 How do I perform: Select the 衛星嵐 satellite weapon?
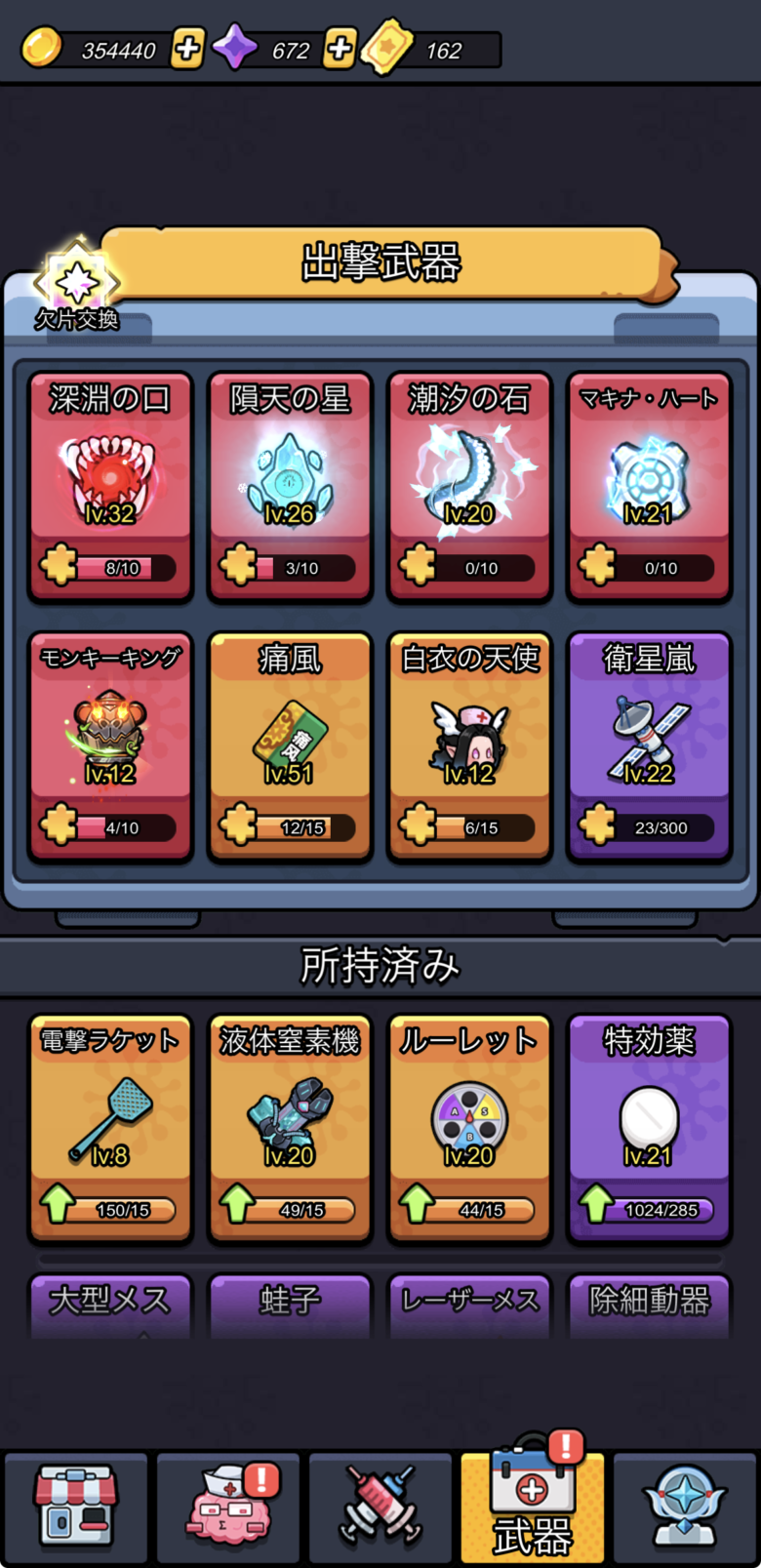click(x=649, y=742)
